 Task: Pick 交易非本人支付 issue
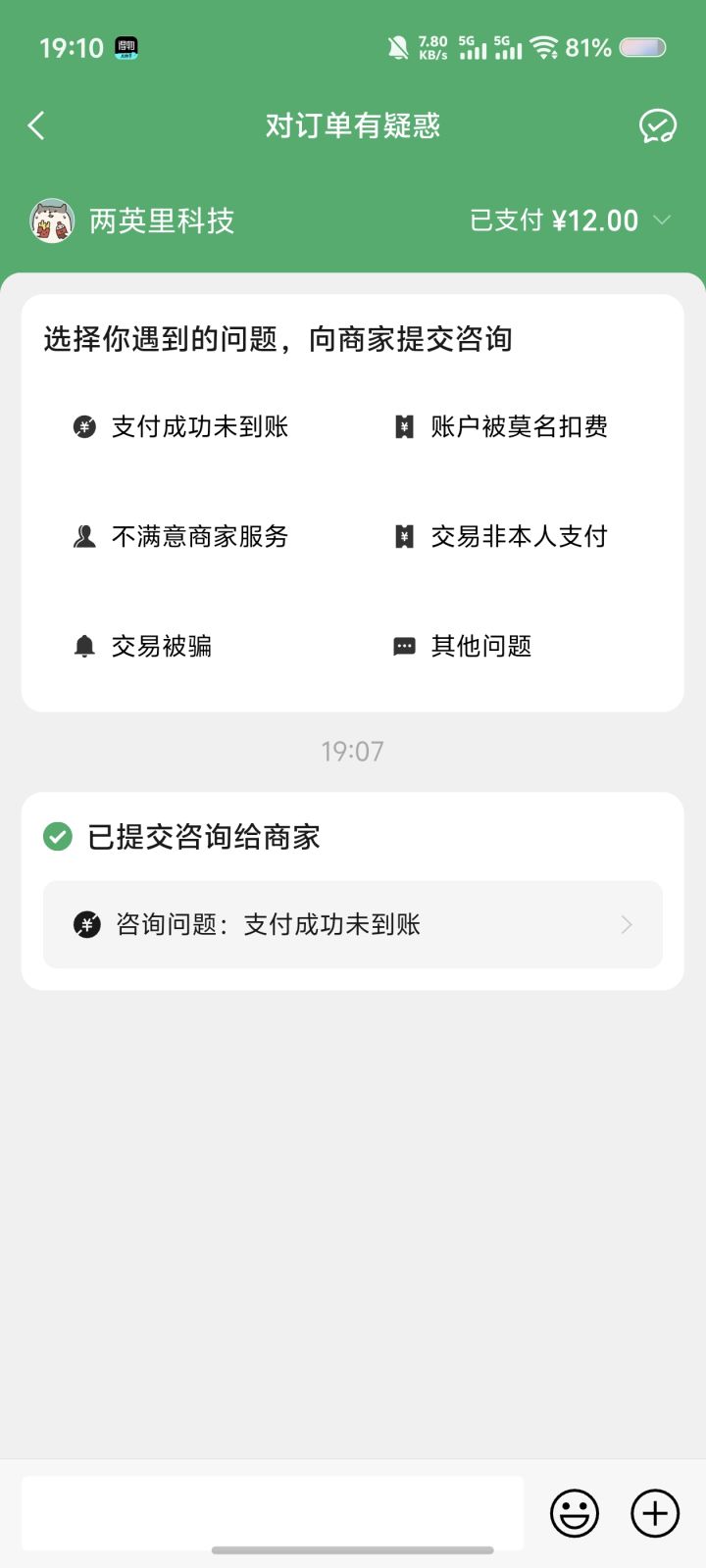pyautogui.click(x=502, y=536)
